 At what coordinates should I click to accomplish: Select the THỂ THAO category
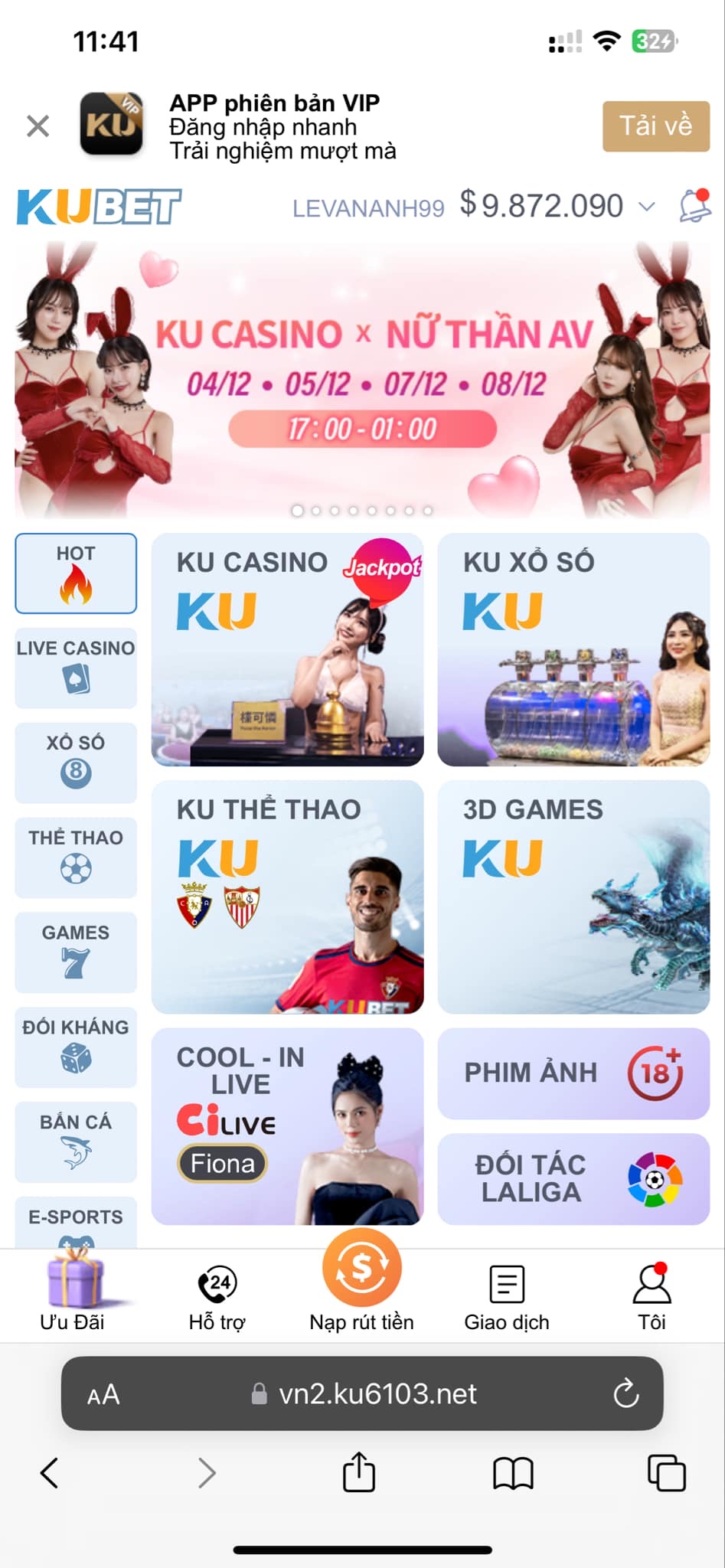76,857
